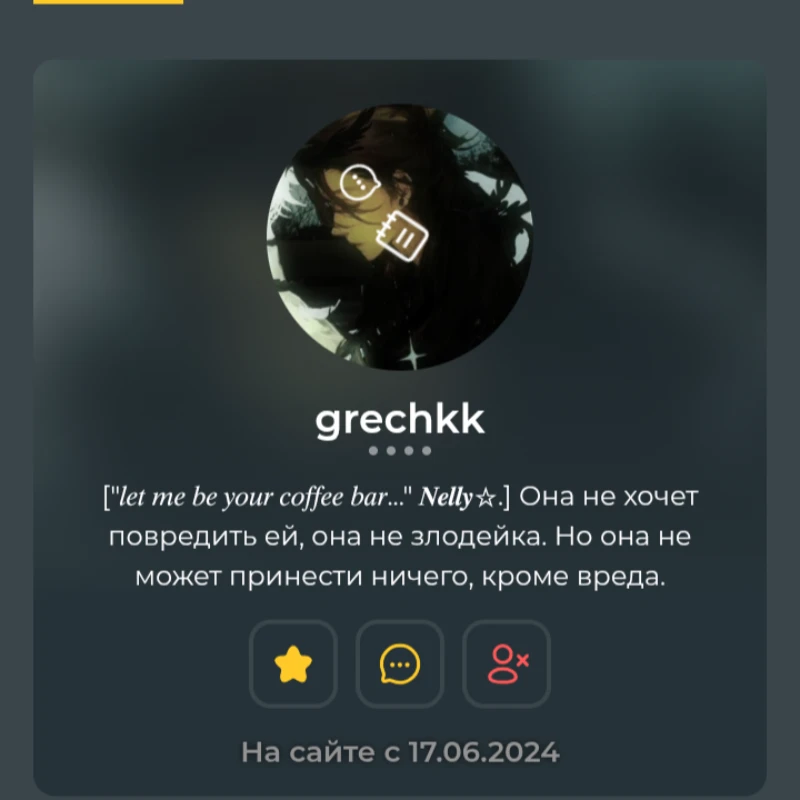
Task: Open chat with grechkk via message button
Action: click(x=400, y=664)
